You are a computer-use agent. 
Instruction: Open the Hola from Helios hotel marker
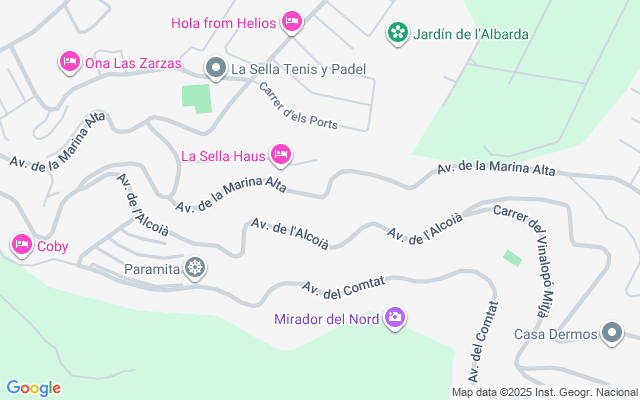point(292,21)
